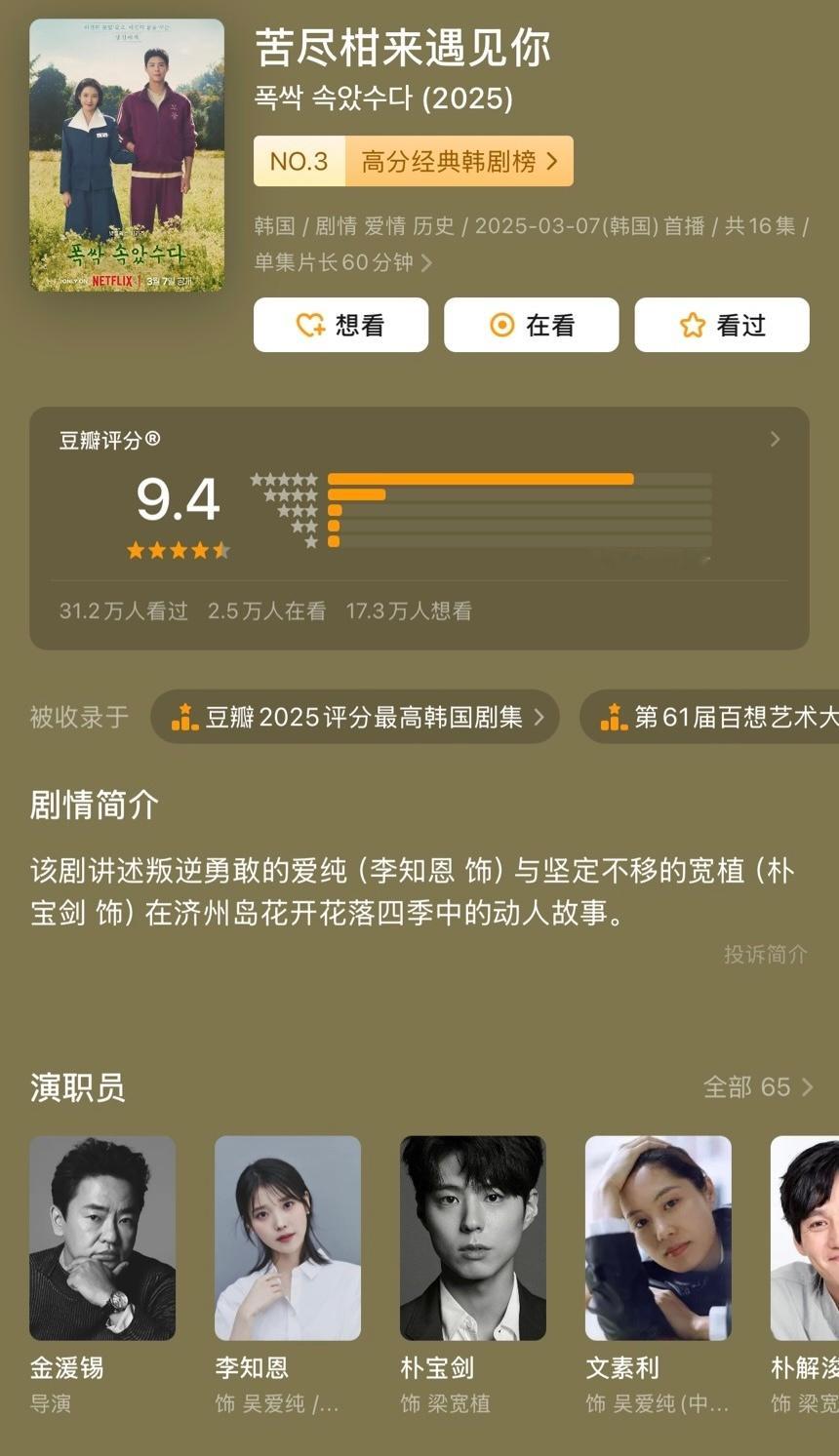Click the heart icon inside the 想看 button
Viewport: 839px width, 1456px height.
[310, 325]
